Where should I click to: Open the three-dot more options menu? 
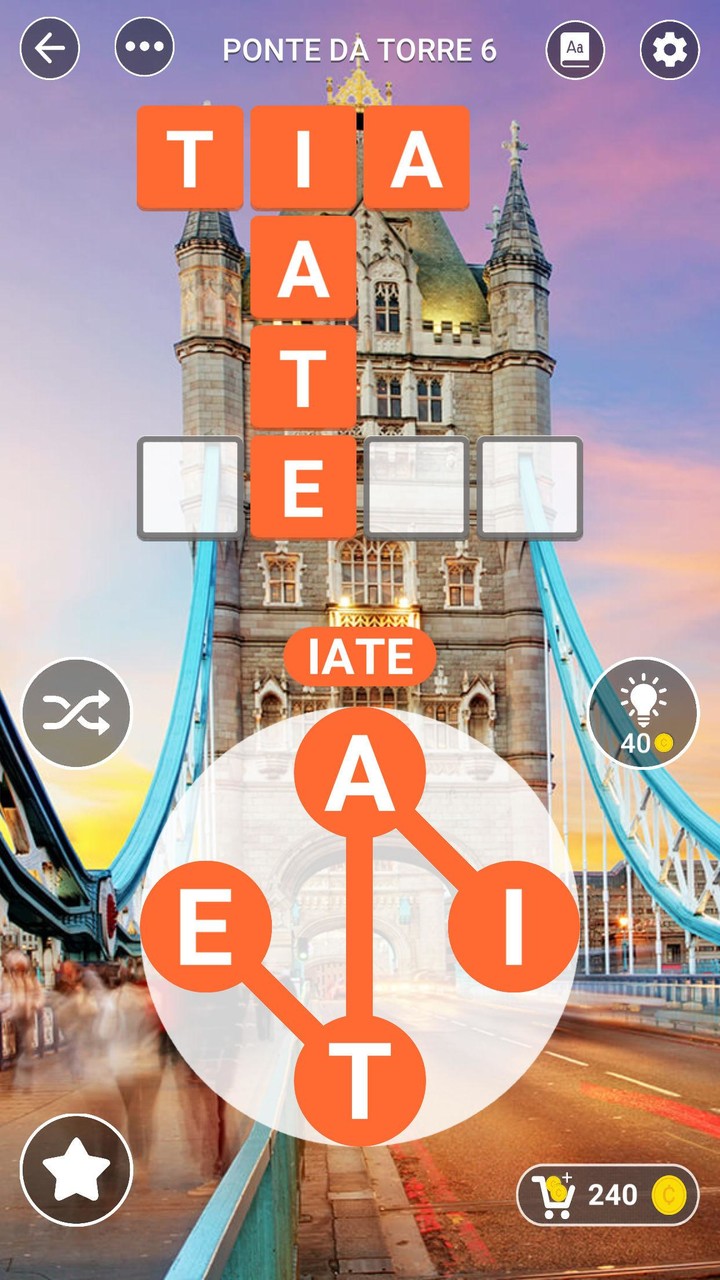tap(145, 47)
